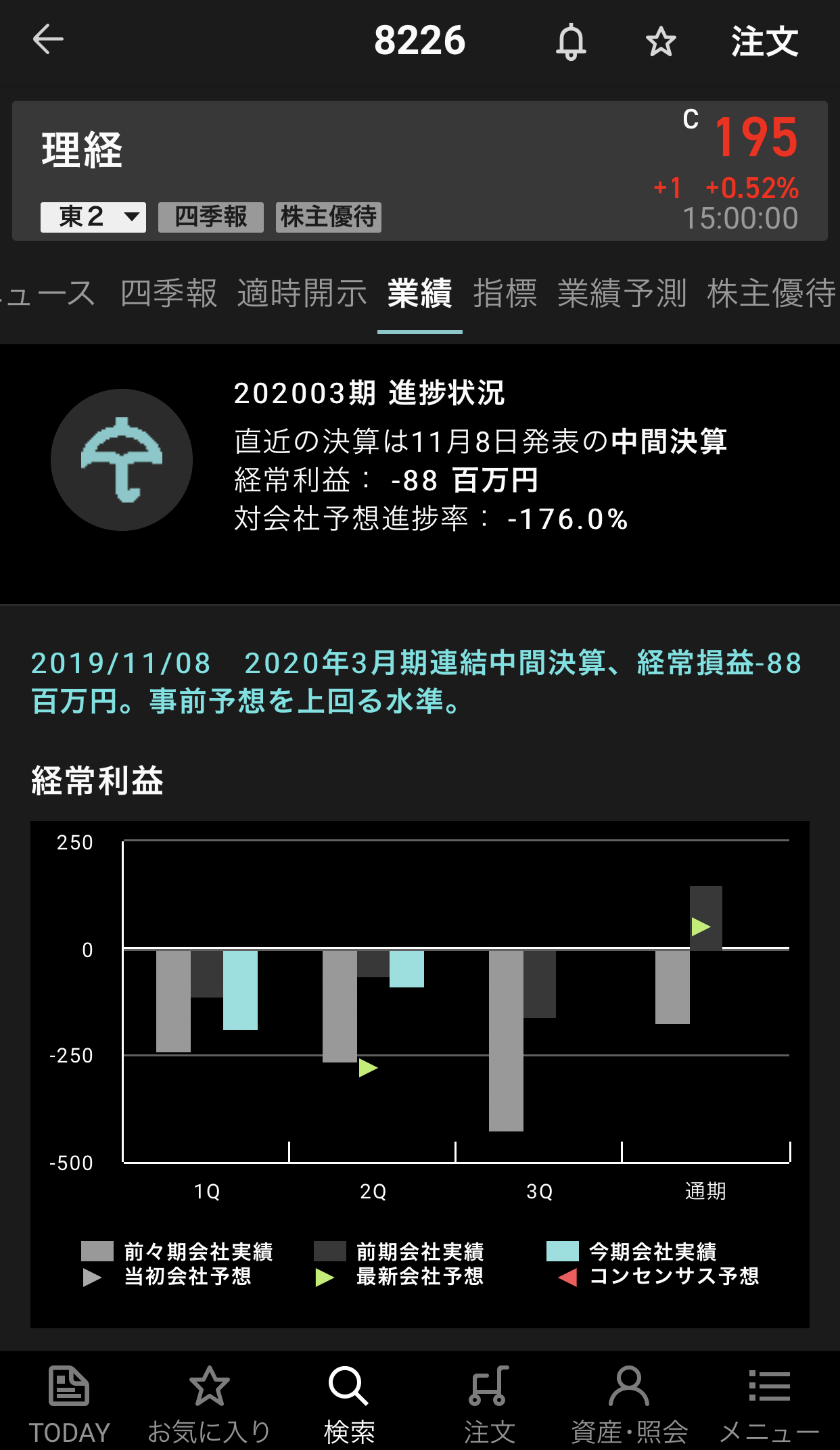Add stock 8226 to favorites

pyautogui.click(x=660, y=42)
